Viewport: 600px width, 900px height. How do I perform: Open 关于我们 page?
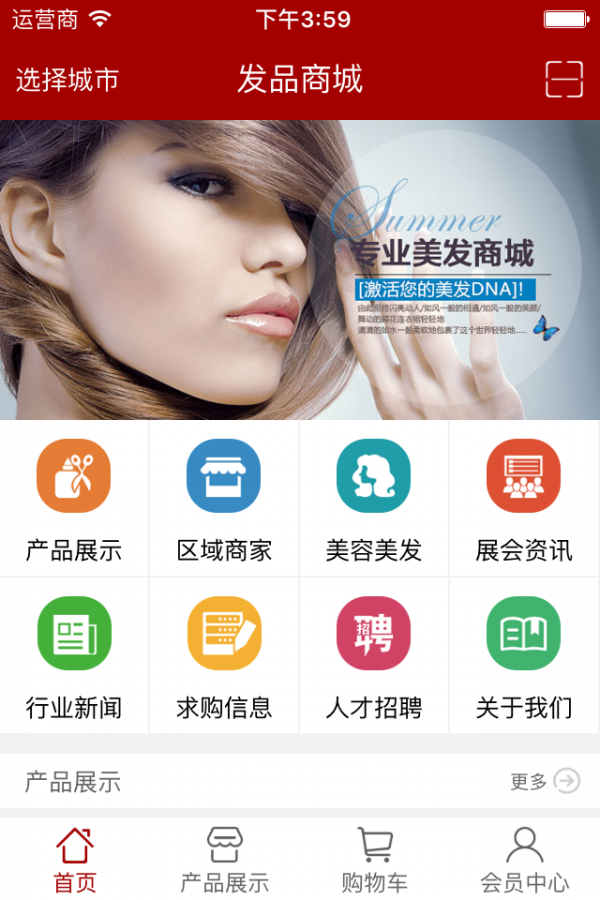[x=524, y=656]
